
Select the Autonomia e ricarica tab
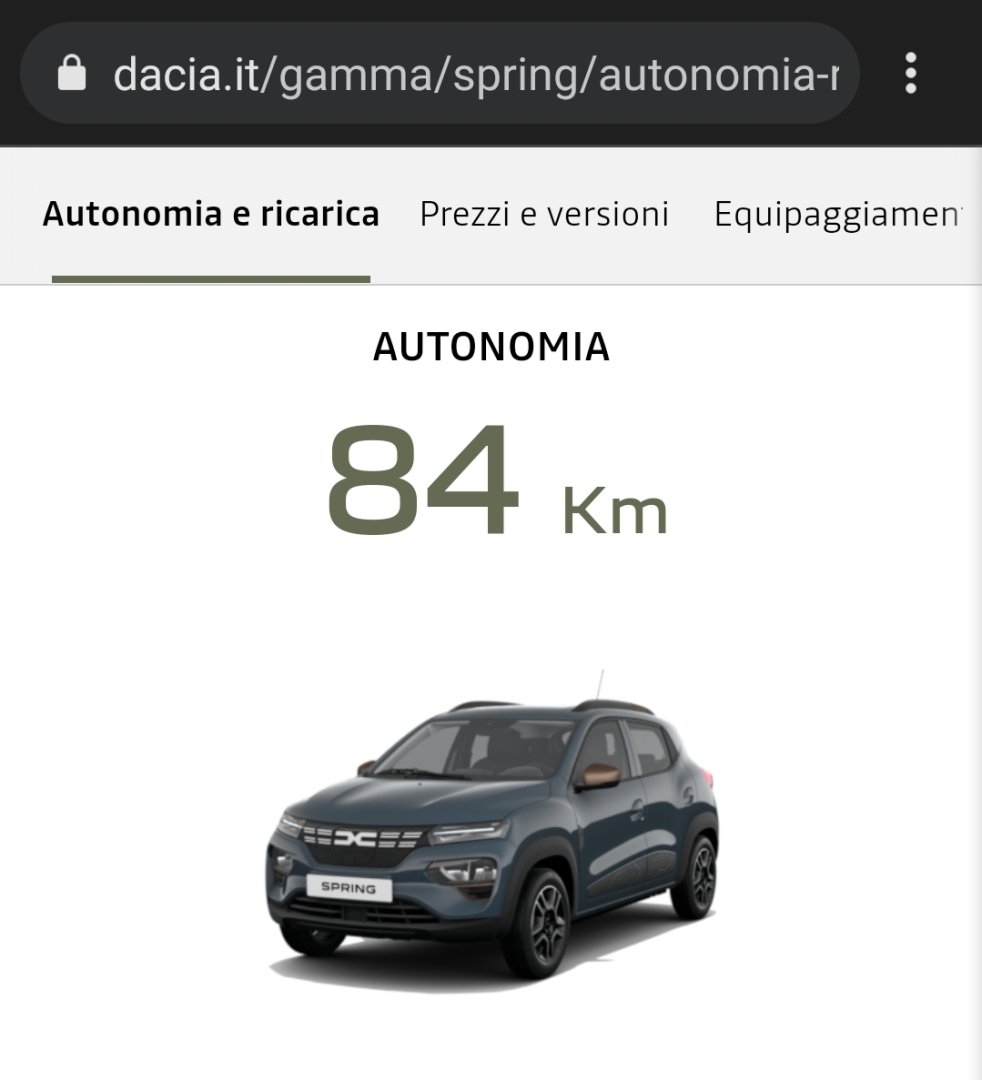(211, 214)
